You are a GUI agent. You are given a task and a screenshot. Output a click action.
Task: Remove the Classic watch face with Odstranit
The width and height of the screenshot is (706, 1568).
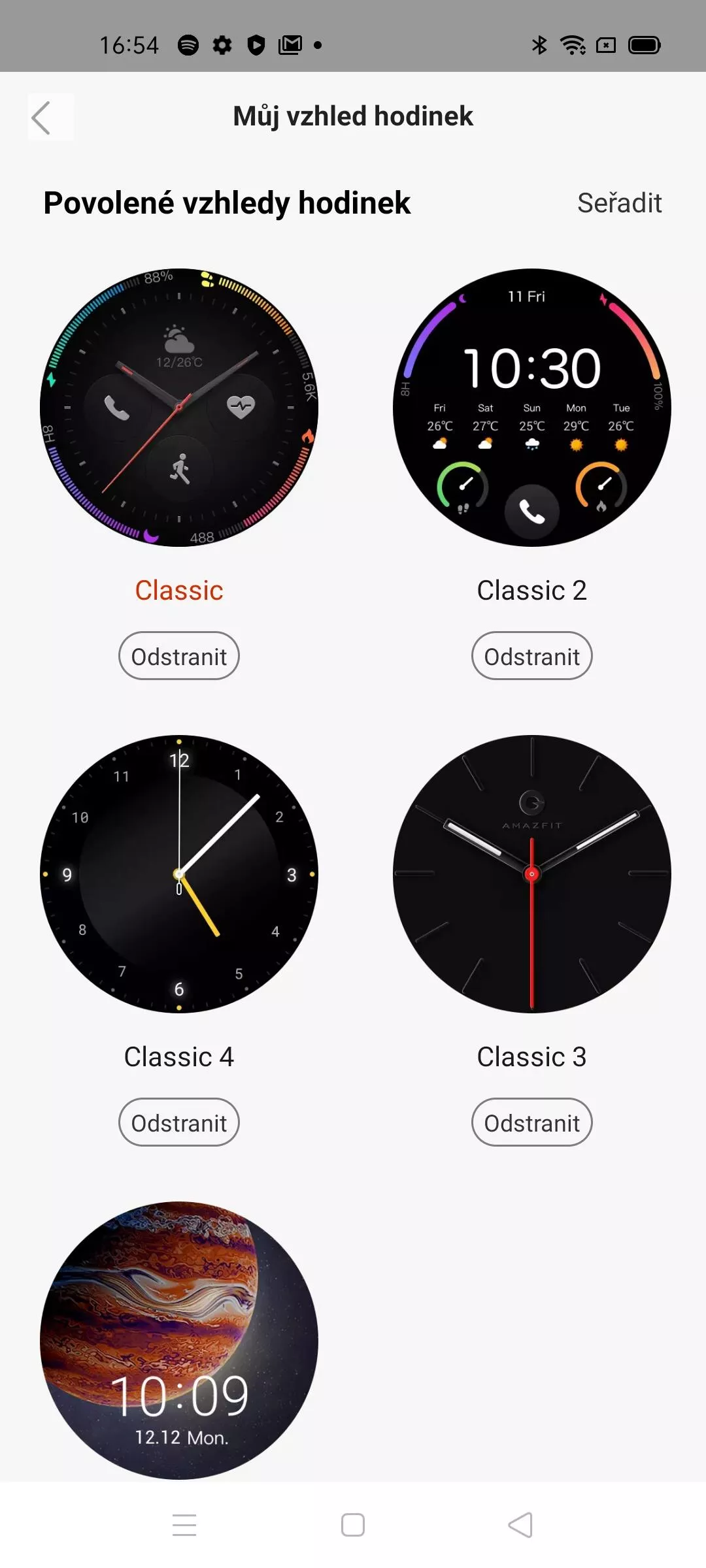179,656
